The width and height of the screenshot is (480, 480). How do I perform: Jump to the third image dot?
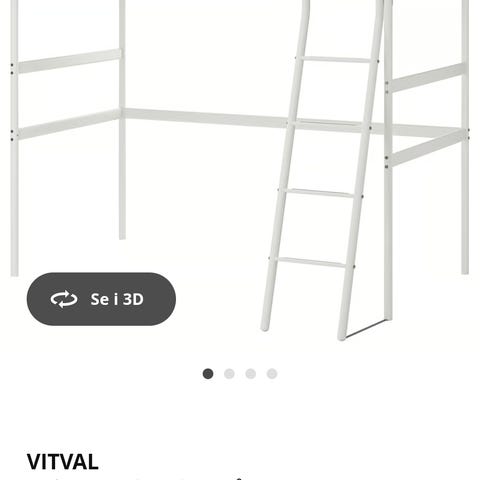[251, 374]
